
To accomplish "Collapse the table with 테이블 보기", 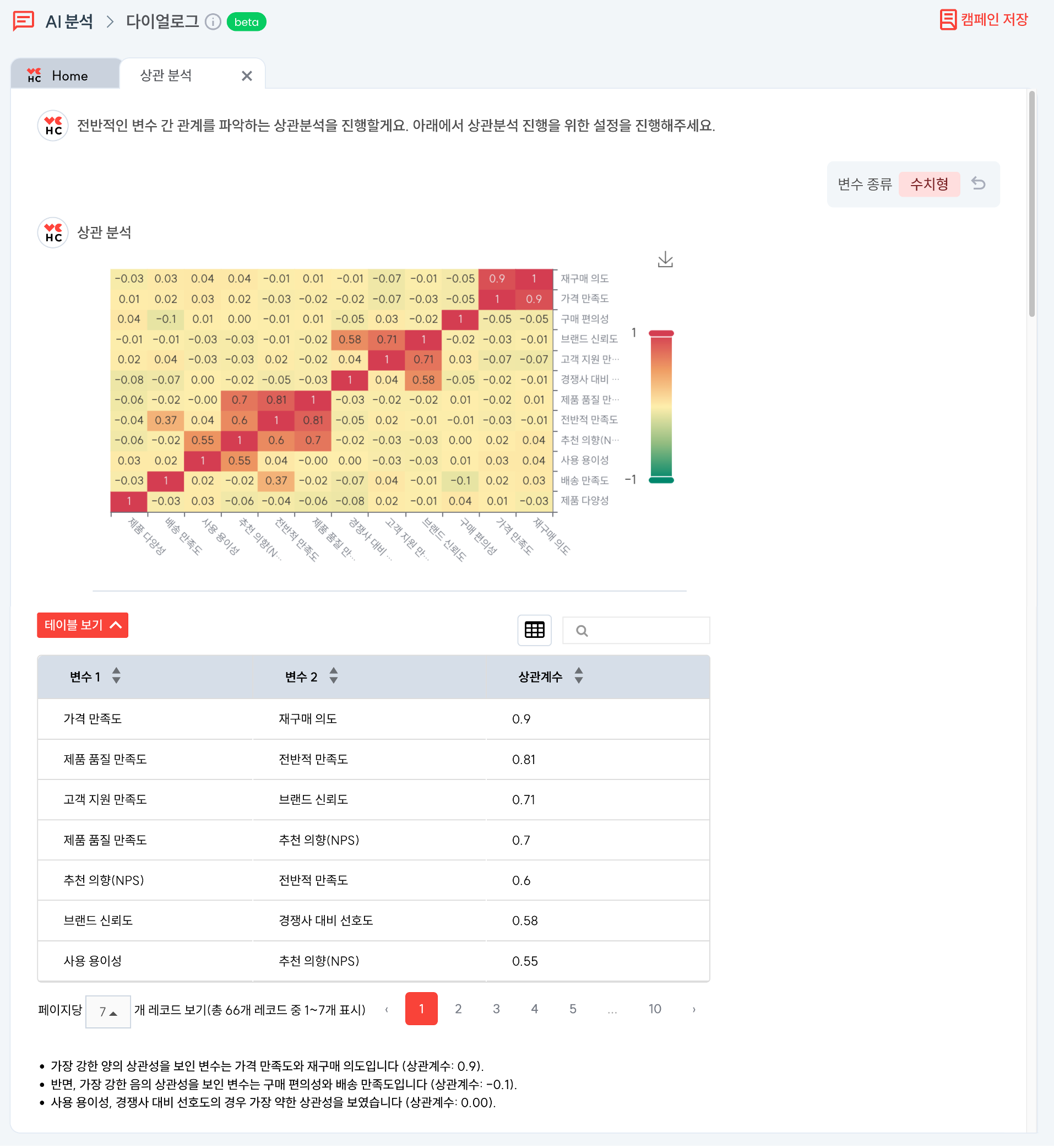I will tap(82, 625).
